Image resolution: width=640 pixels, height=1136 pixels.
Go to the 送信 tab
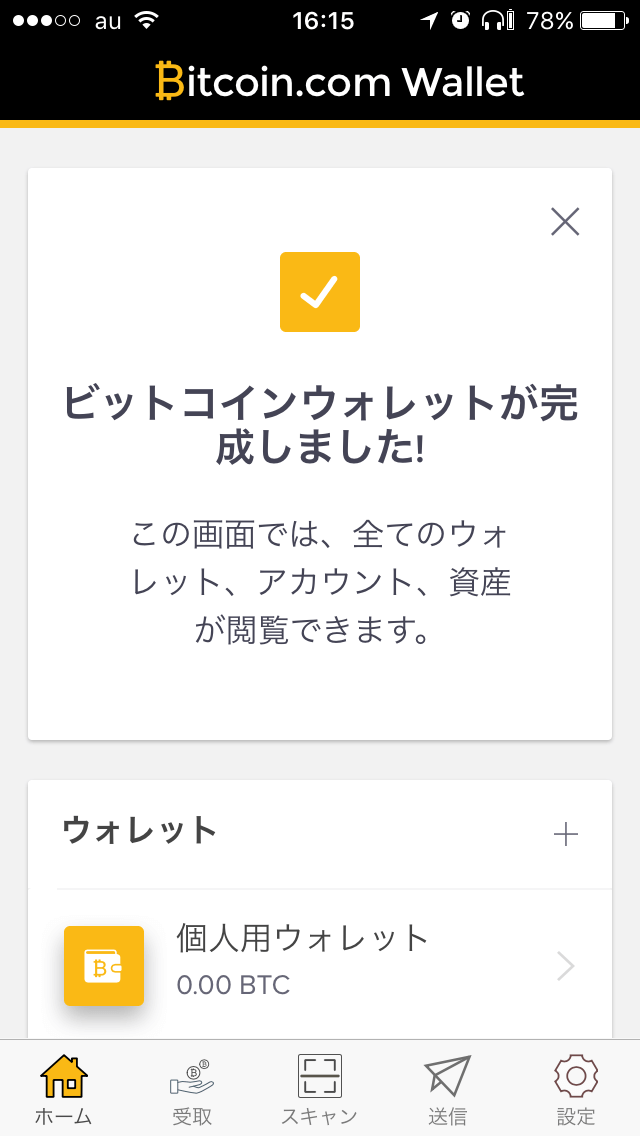[x=447, y=1090]
